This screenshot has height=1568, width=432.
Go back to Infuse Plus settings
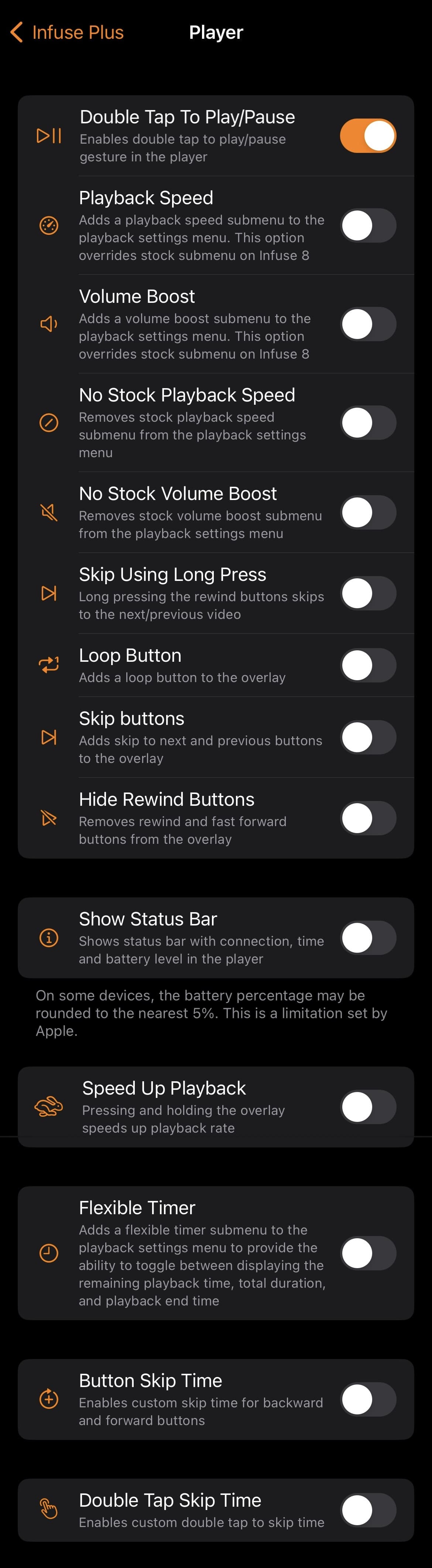click(x=67, y=32)
